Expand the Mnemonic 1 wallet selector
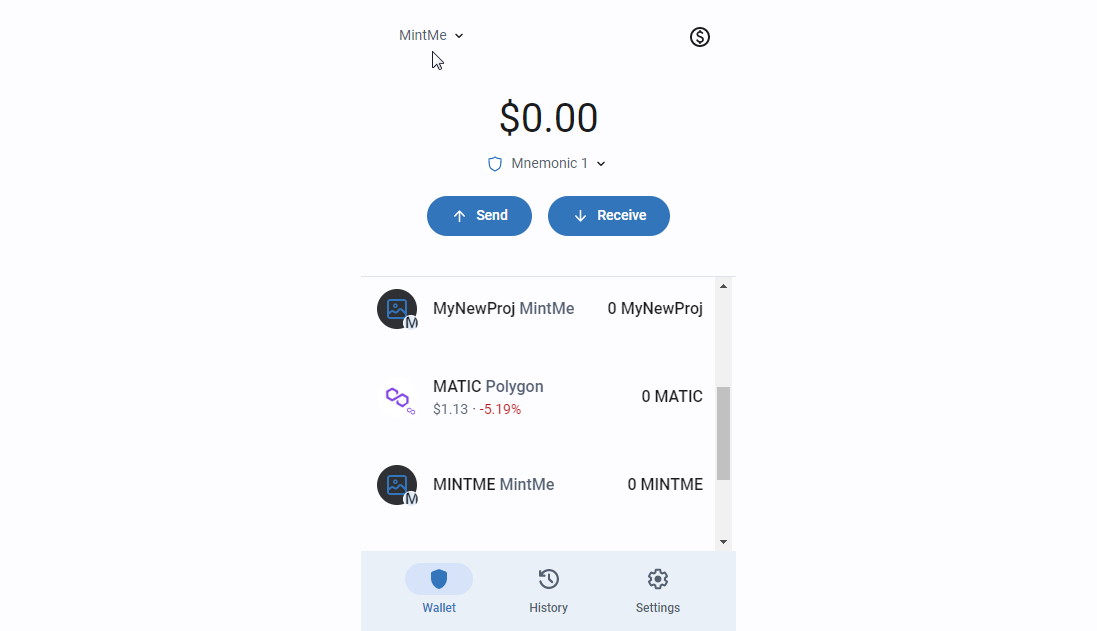This screenshot has width=1097, height=631. click(x=547, y=163)
